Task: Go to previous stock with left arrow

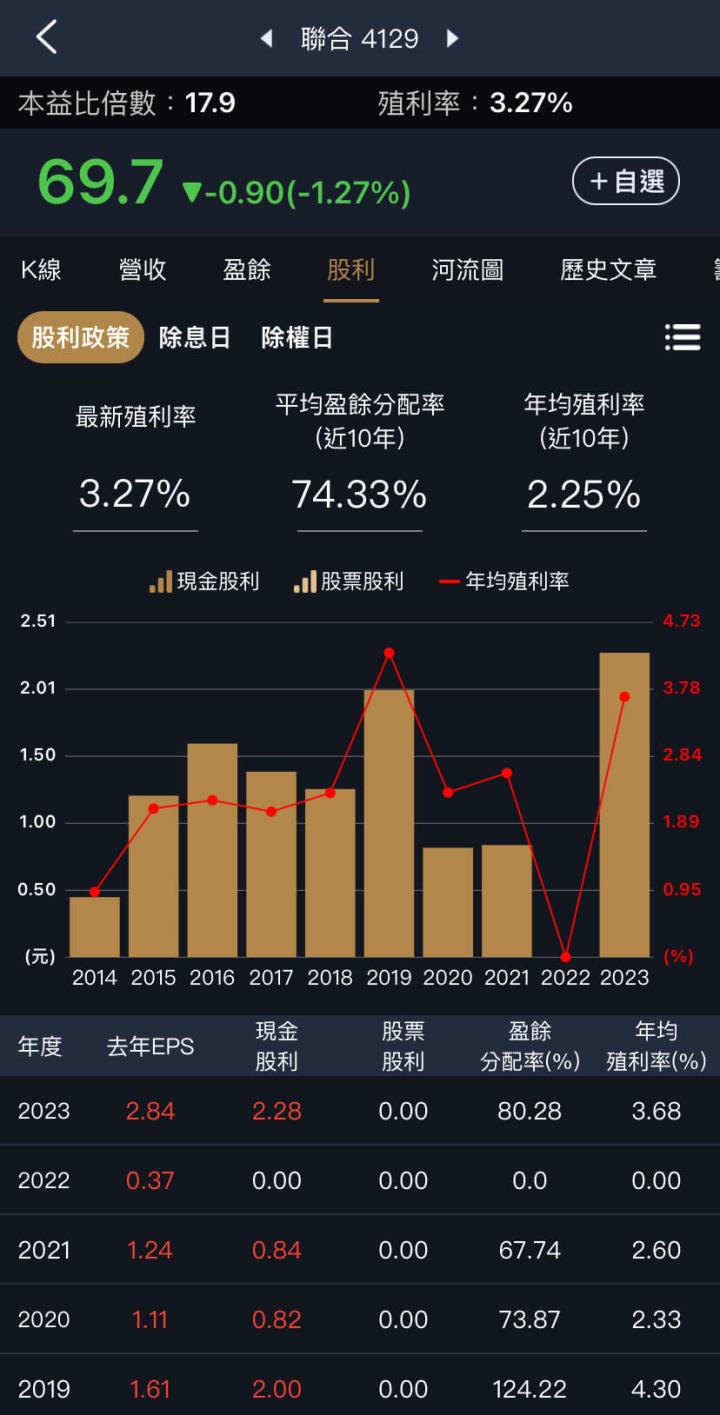Action: point(266,38)
